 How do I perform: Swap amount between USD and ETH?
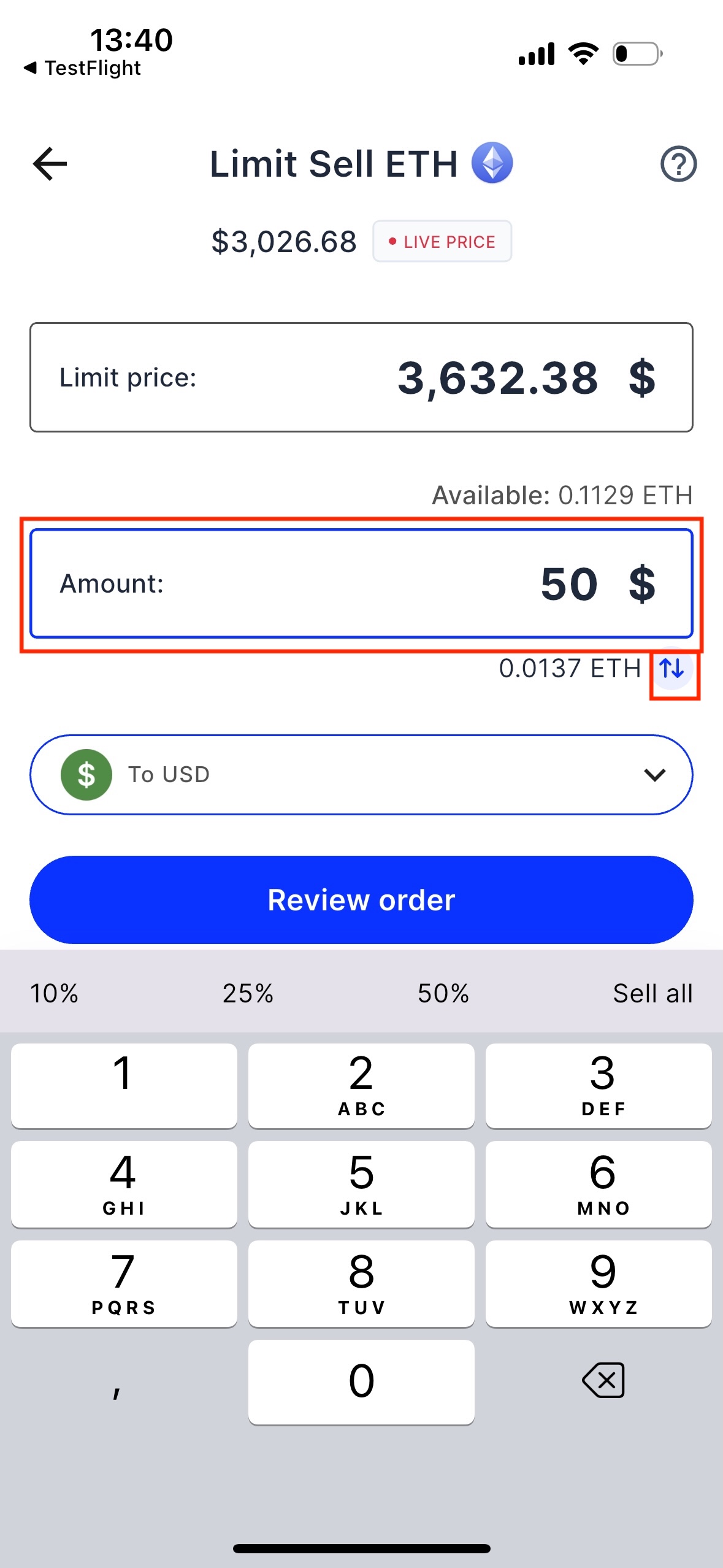pyautogui.click(x=672, y=669)
